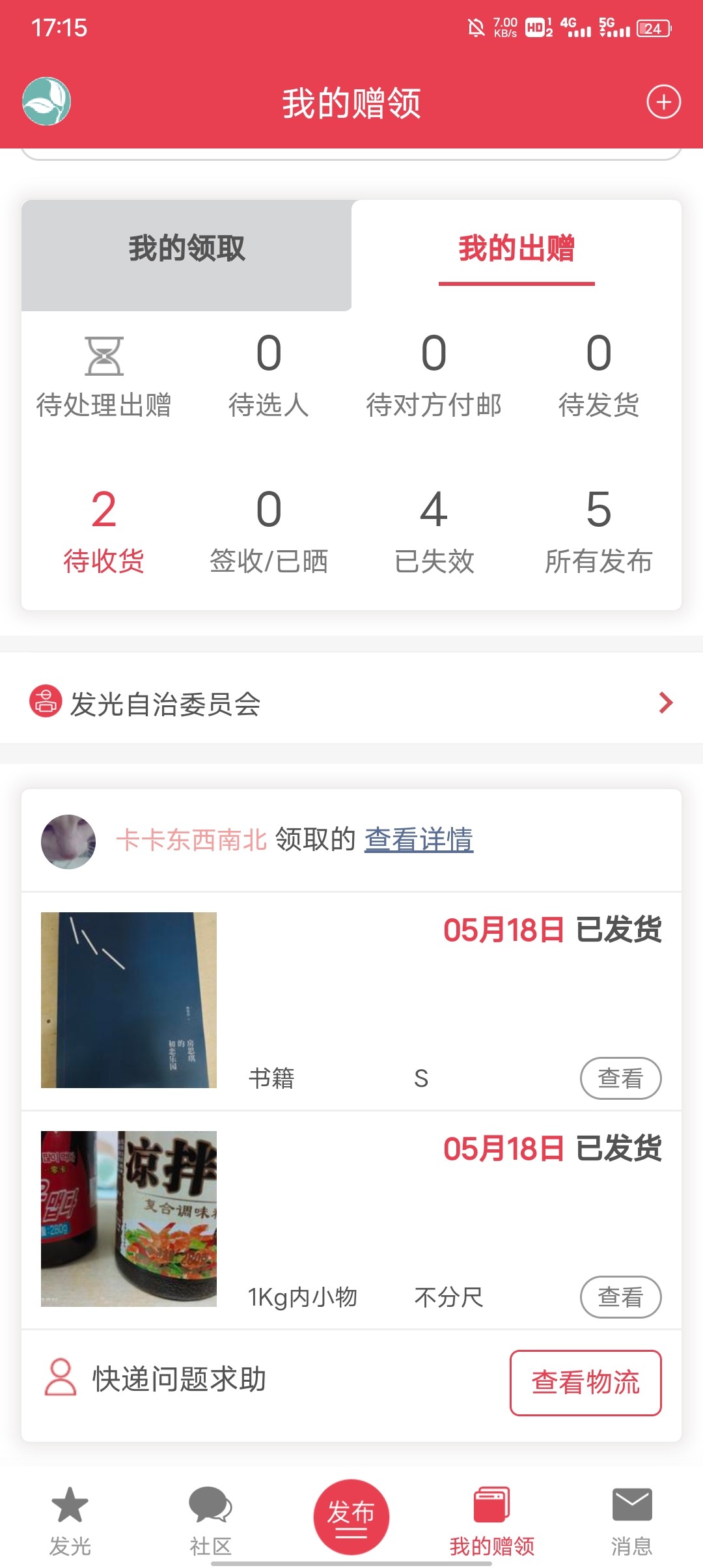Tap 查看物流 button
Image resolution: width=703 pixels, height=1568 pixels.
coord(585,1382)
